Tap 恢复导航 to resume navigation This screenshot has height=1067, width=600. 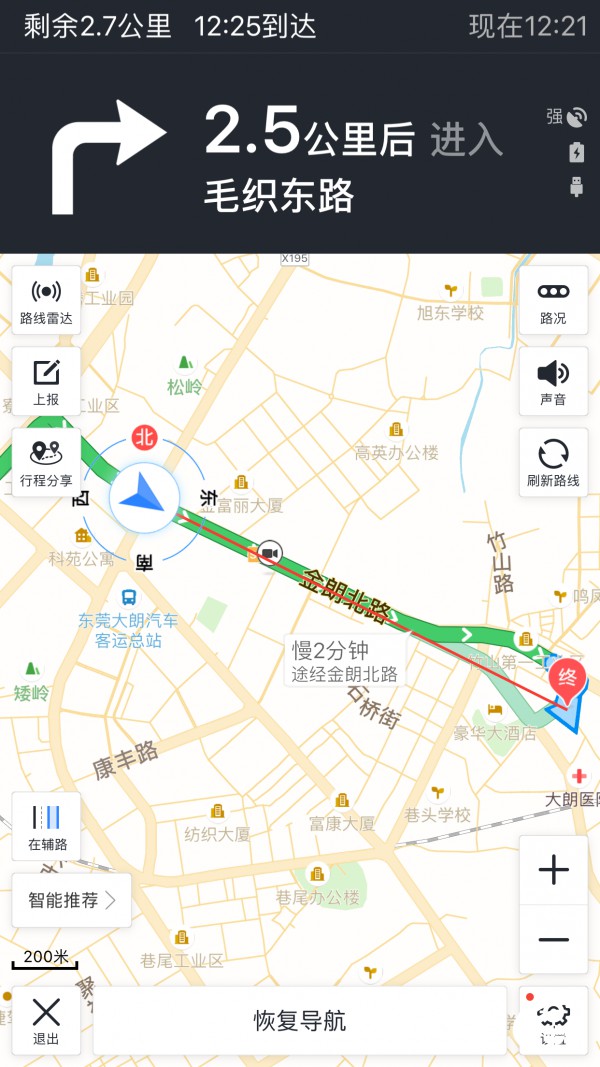click(299, 1021)
